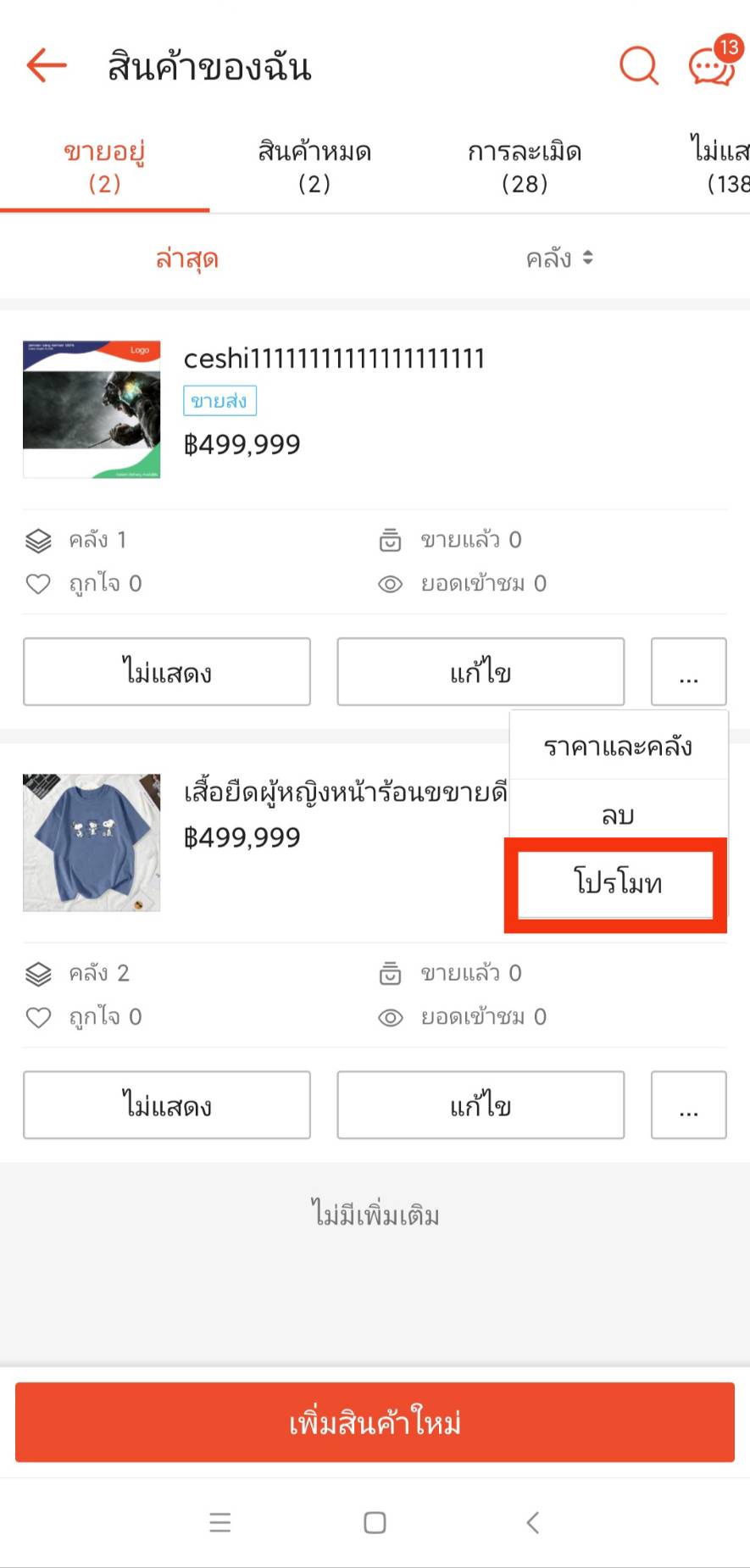Viewport: 750px width, 1568px height.
Task: Go back from สินค้าของฉัน page
Action: click(x=47, y=65)
